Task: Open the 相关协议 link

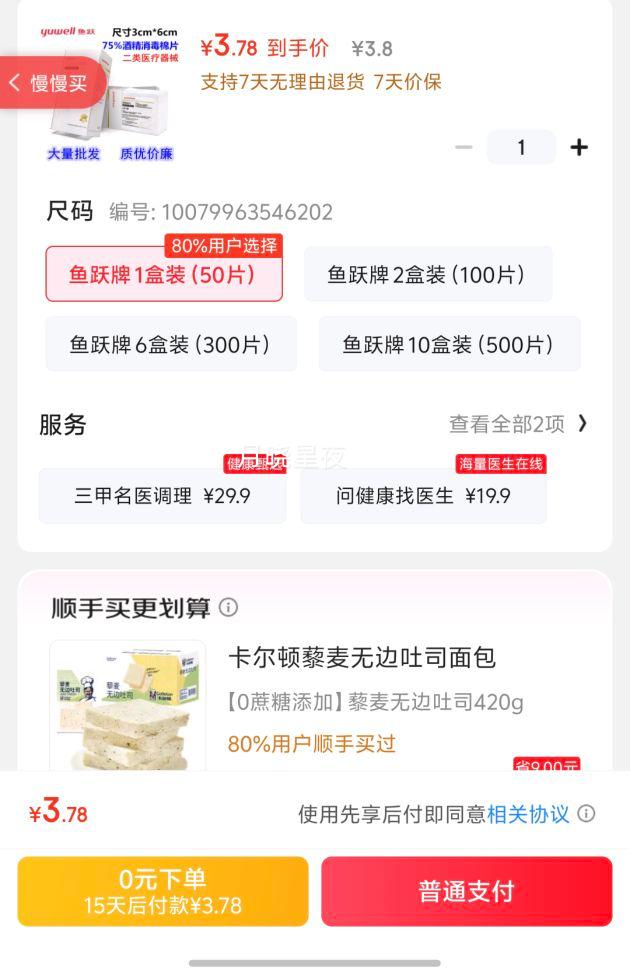Action: pos(528,814)
